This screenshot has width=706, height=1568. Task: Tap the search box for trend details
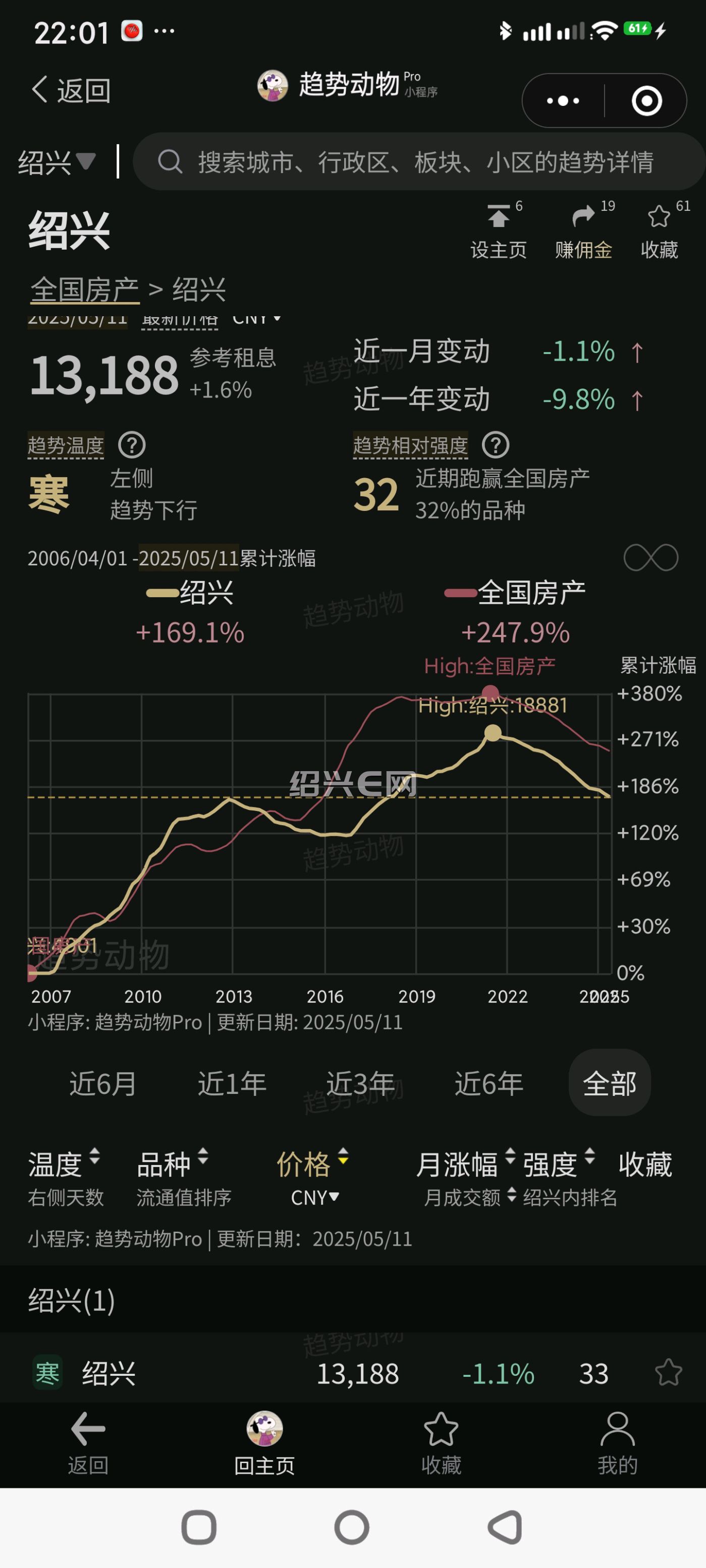[x=419, y=162]
